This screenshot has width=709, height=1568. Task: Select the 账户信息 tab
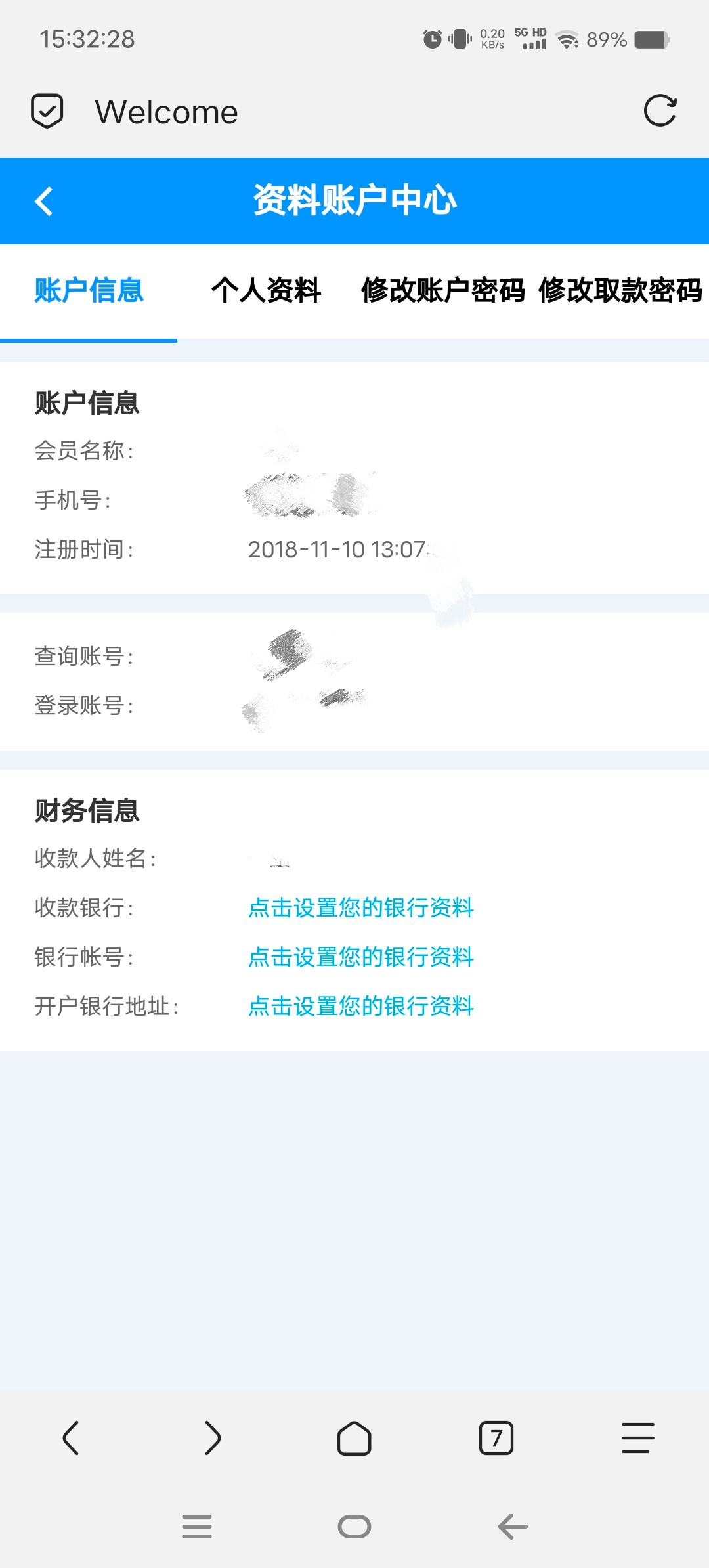coord(89,290)
